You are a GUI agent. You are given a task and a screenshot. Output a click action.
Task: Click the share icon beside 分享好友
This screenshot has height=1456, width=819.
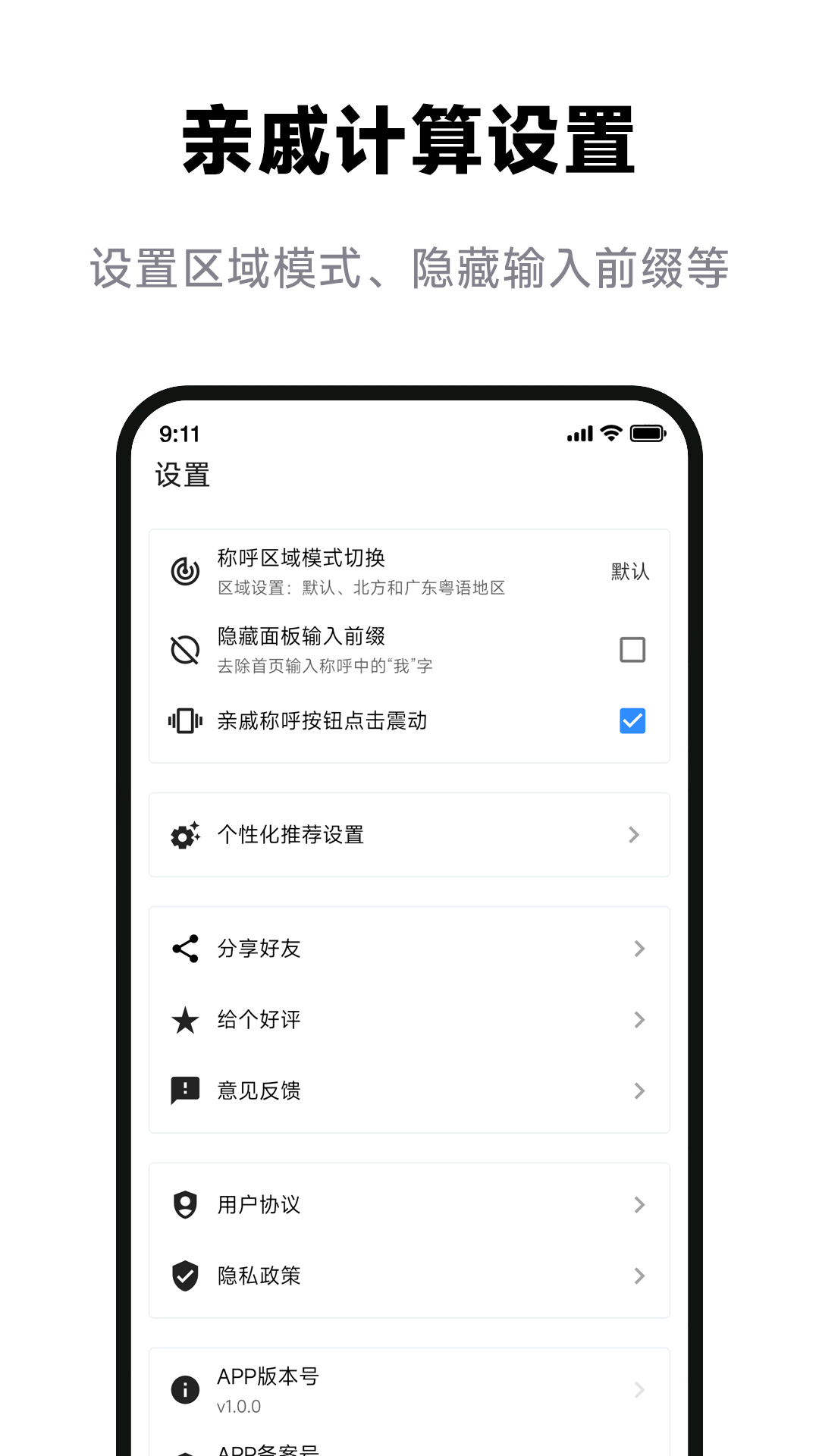click(184, 948)
